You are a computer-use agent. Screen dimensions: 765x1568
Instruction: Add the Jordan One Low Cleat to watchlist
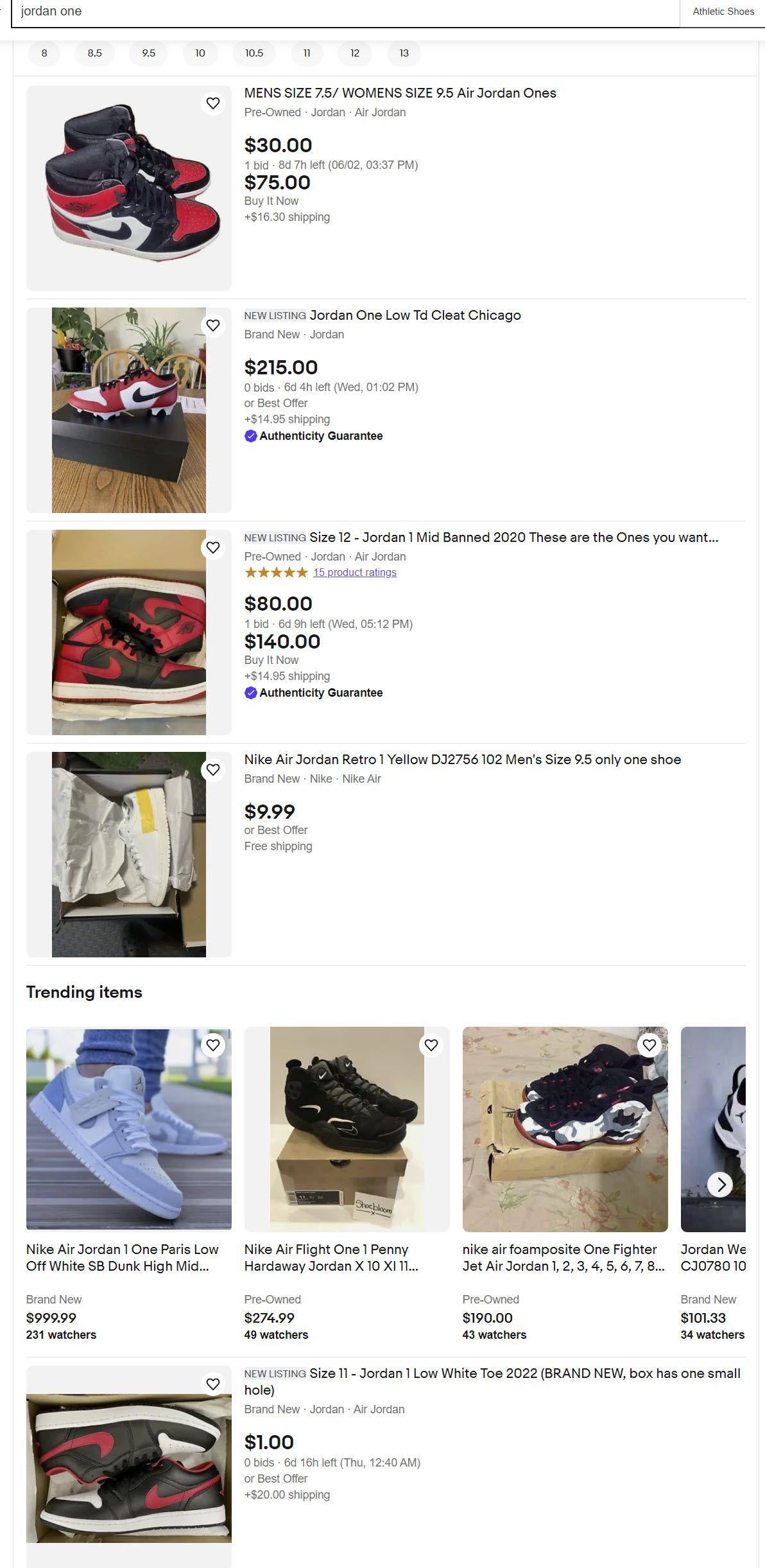pos(213,326)
